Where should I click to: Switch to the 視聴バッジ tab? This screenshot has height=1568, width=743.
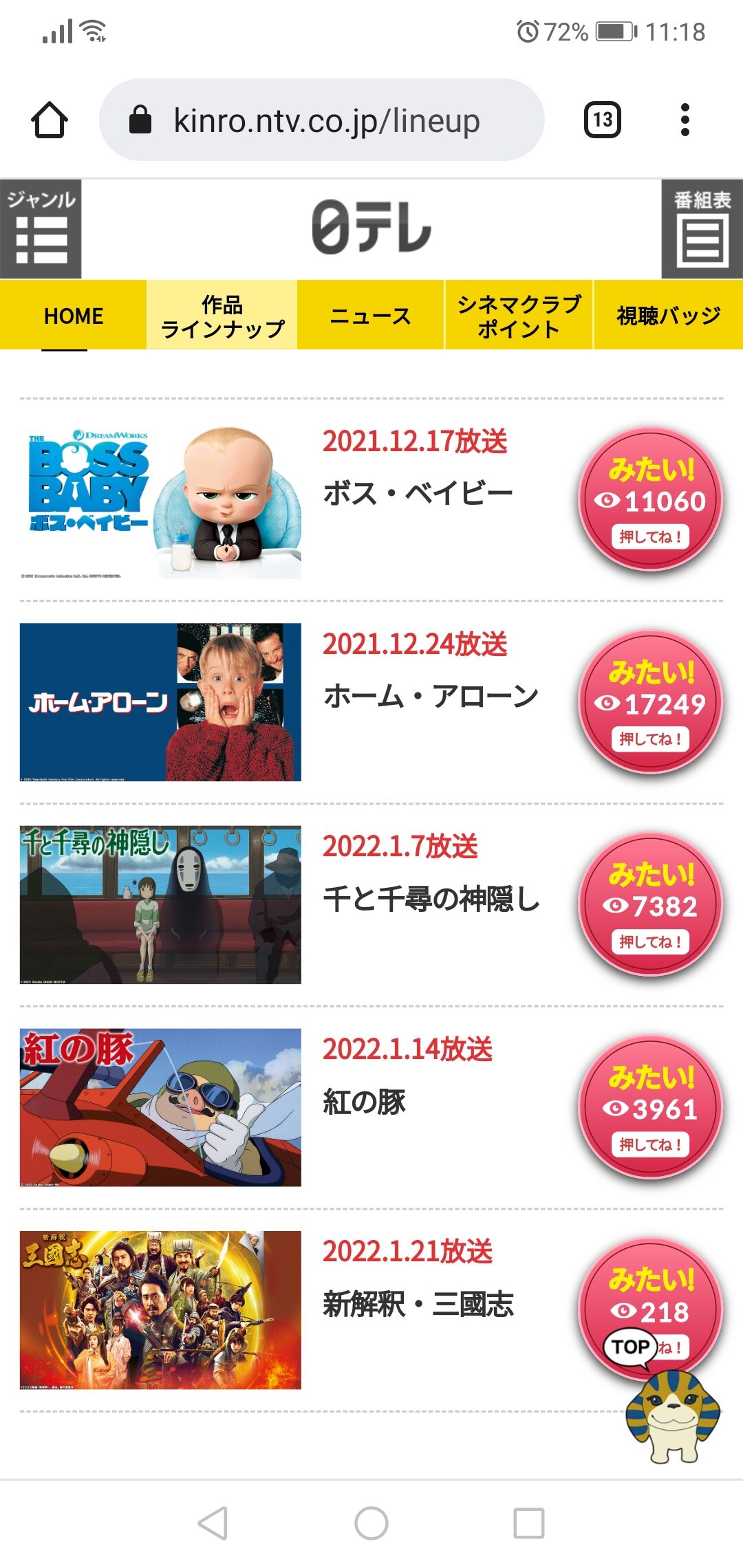tap(668, 316)
